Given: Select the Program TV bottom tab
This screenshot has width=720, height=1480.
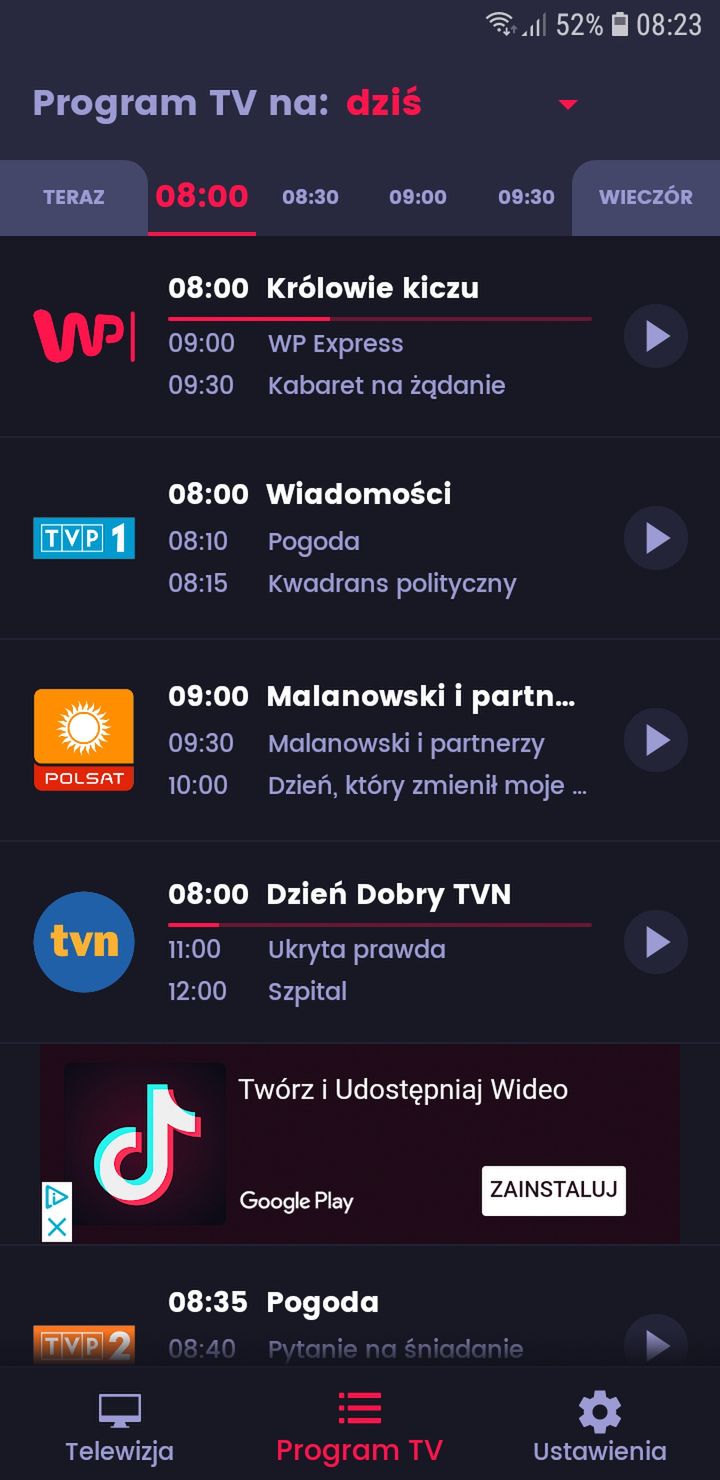Looking at the screenshot, I should pos(360,1427).
